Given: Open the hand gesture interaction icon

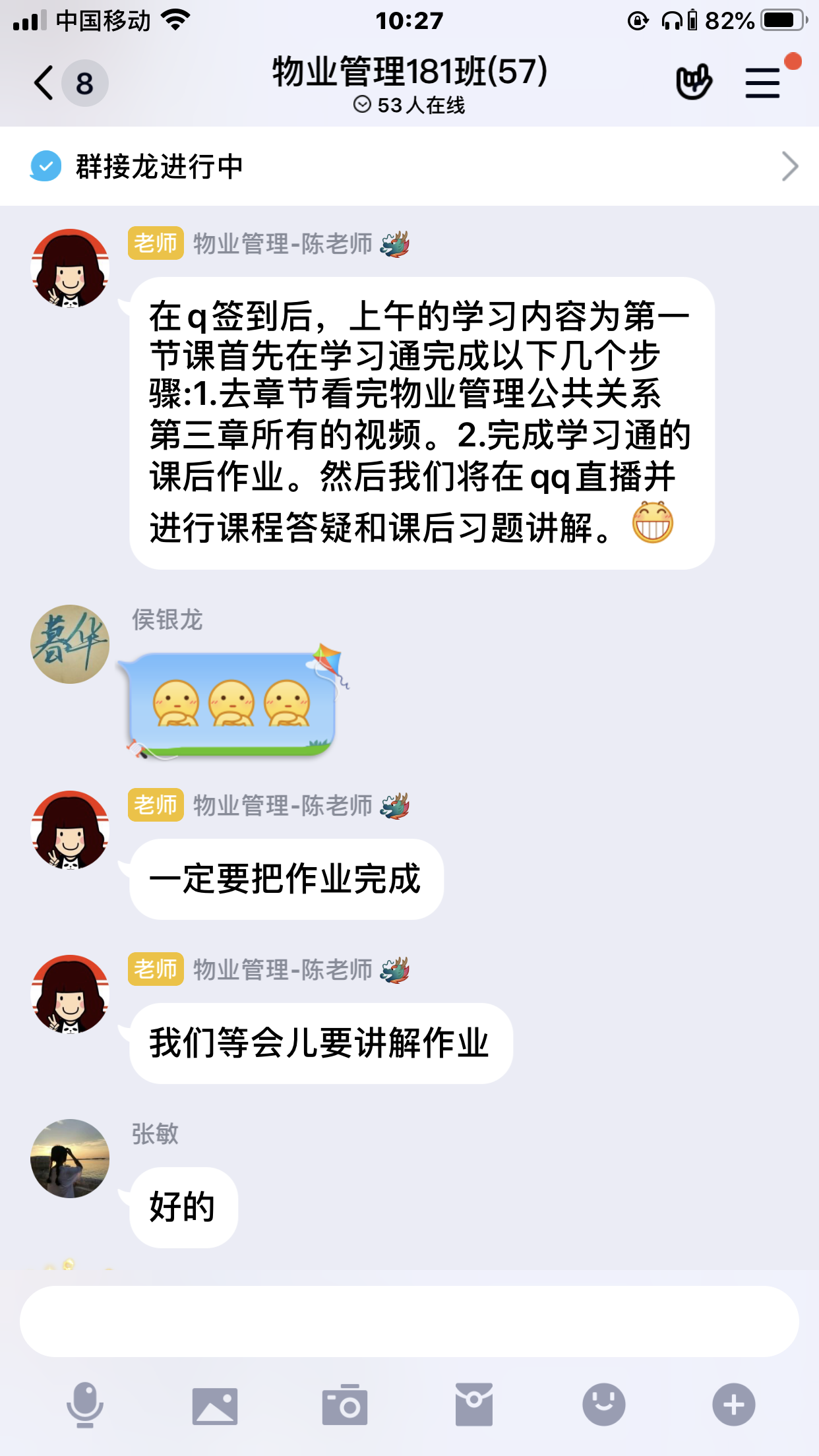Looking at the screenshot, I should coord(694,83).
